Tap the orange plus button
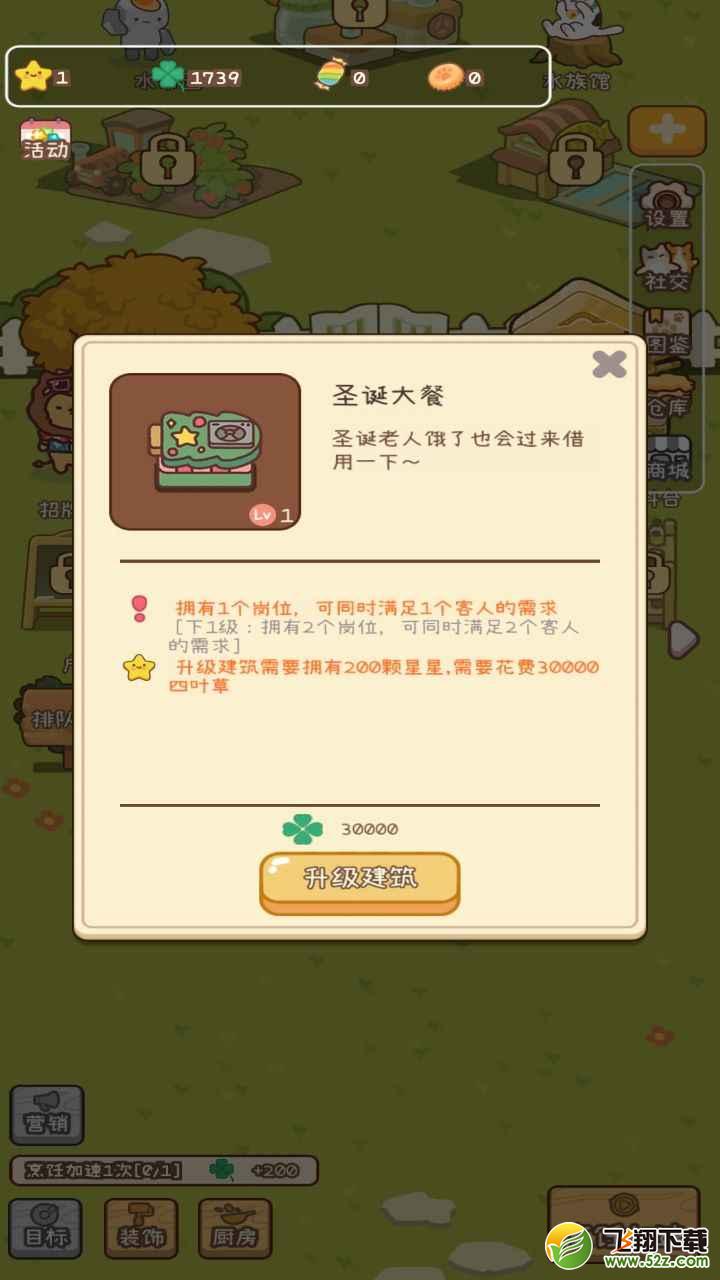 click(667, 131)
